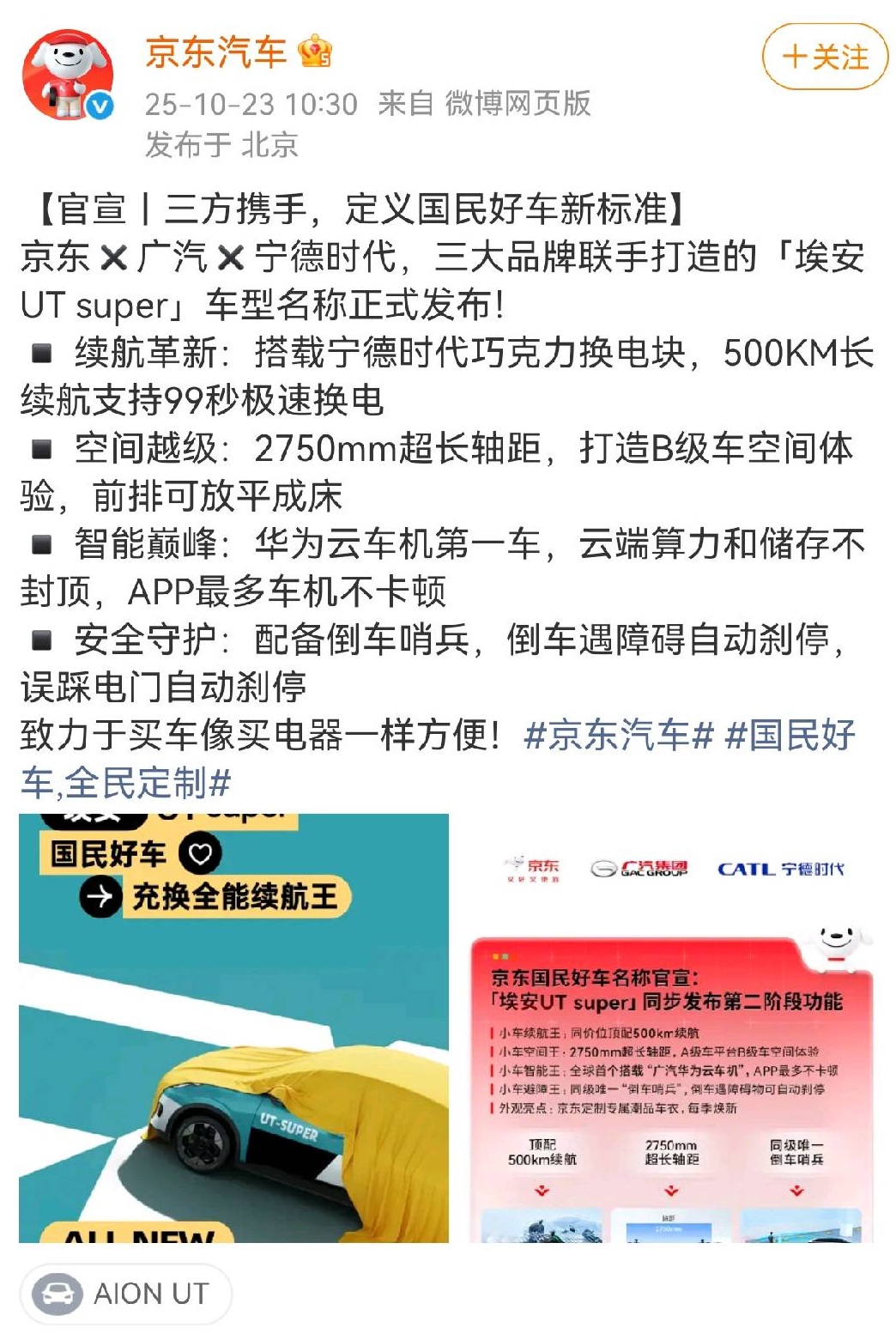
Task: View the 京东国民好车名称官宣 poster image
Action: (x=671, y=1028)
